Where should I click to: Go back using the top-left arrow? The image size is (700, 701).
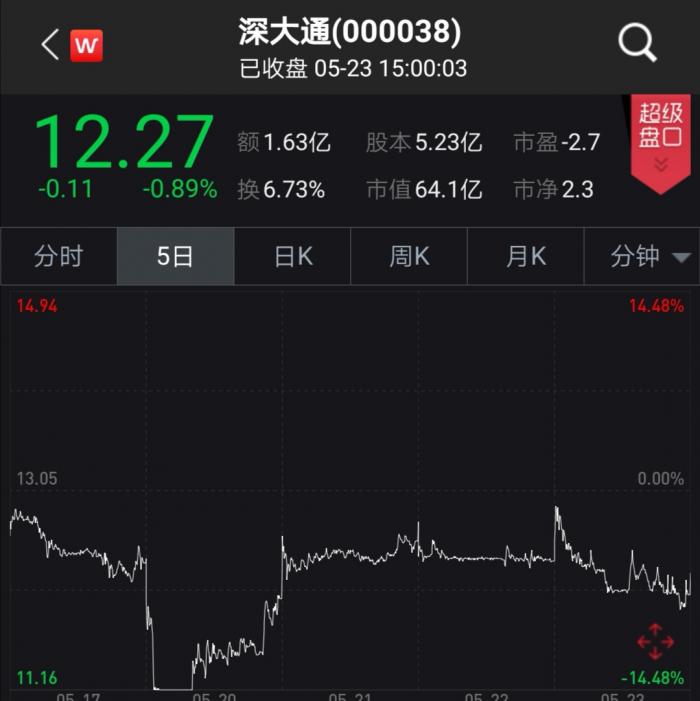click(49, 45)
